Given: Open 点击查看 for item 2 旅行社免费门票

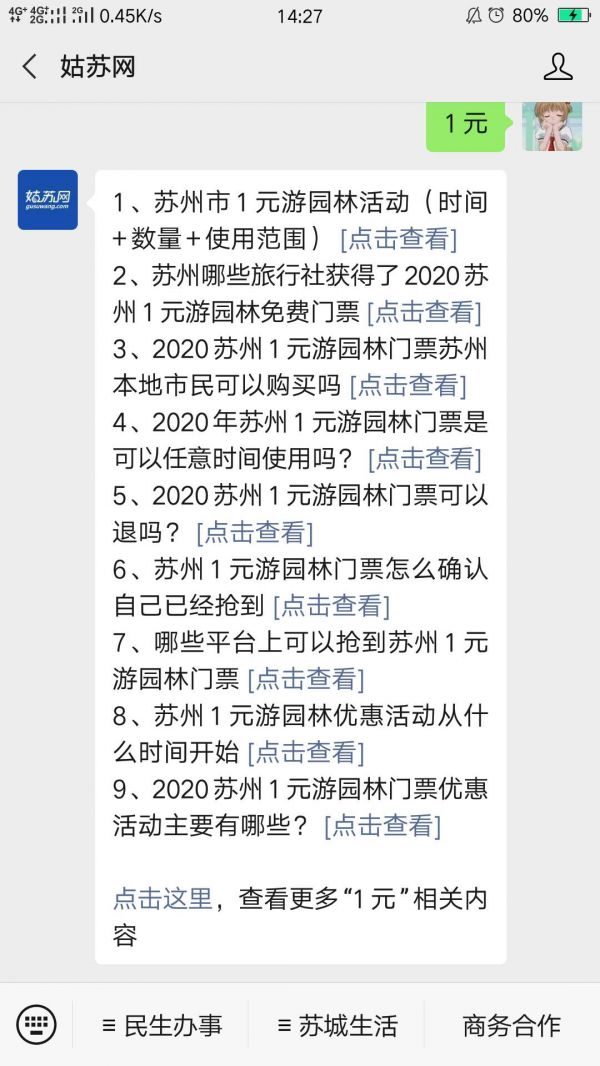Looking at the screenshot, I should 424,313.
